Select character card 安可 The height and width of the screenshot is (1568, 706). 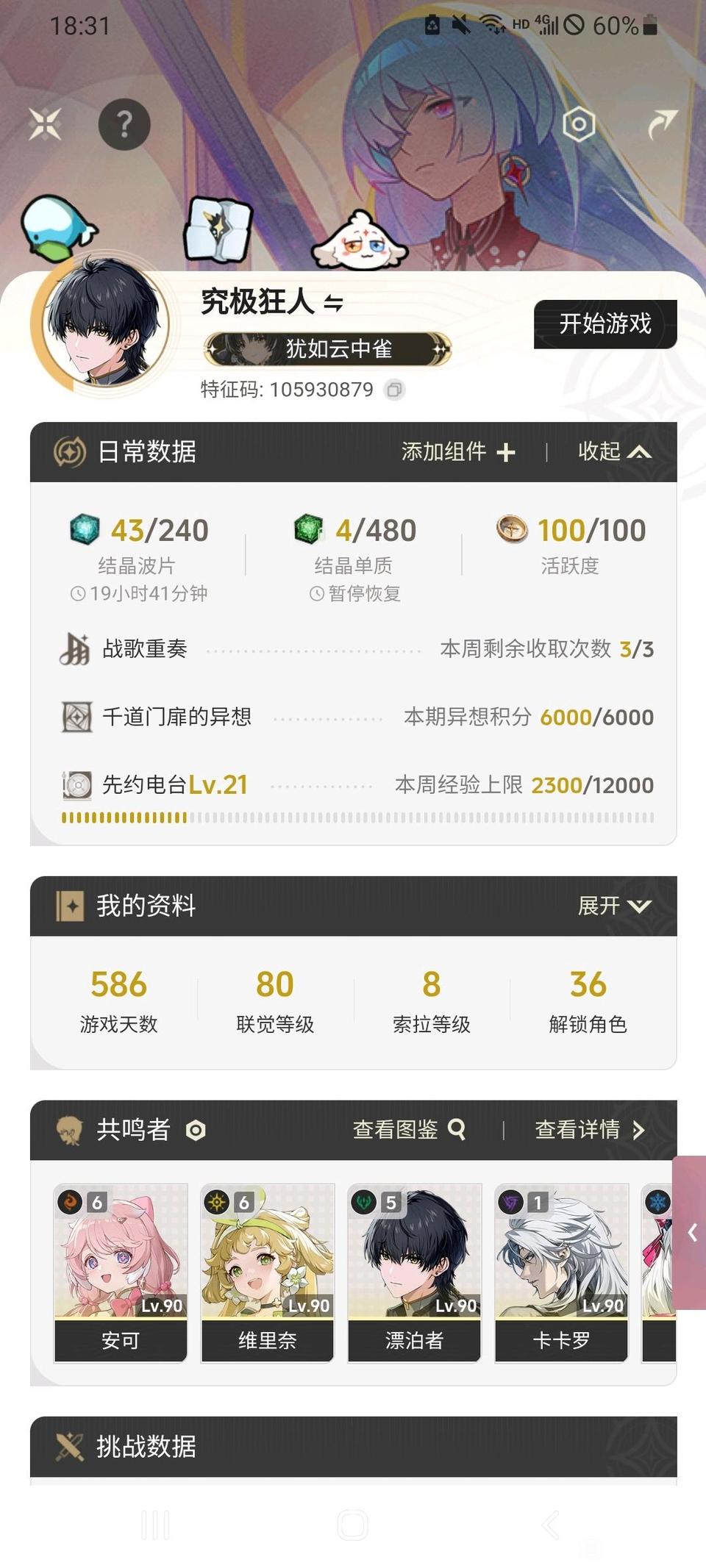click(121, 1272)
